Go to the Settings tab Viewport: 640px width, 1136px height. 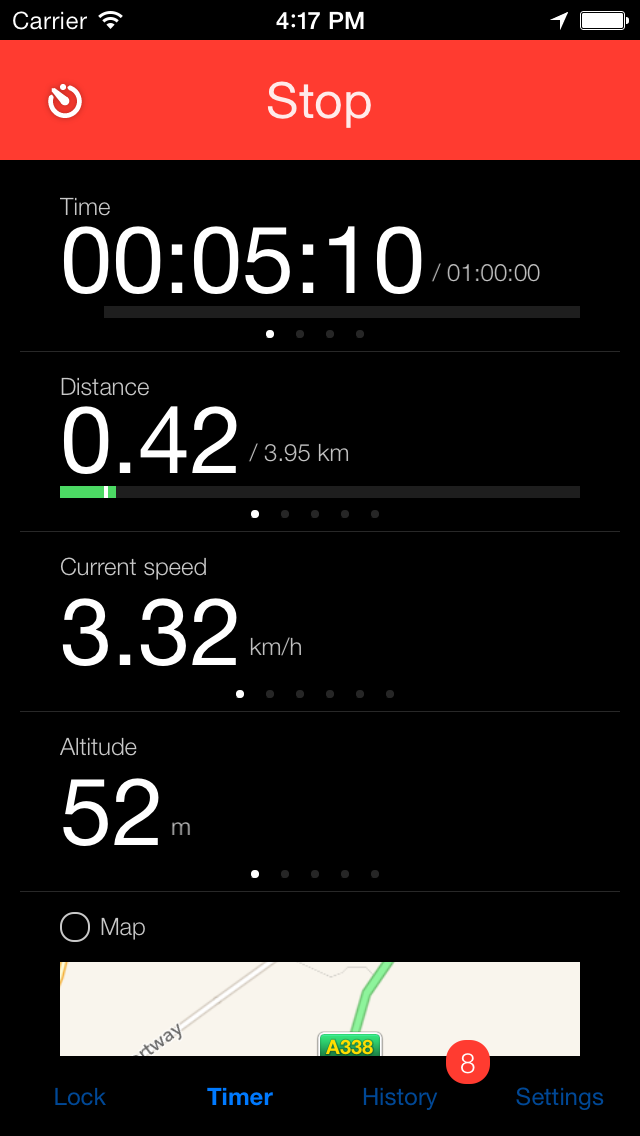point(559,1097)
